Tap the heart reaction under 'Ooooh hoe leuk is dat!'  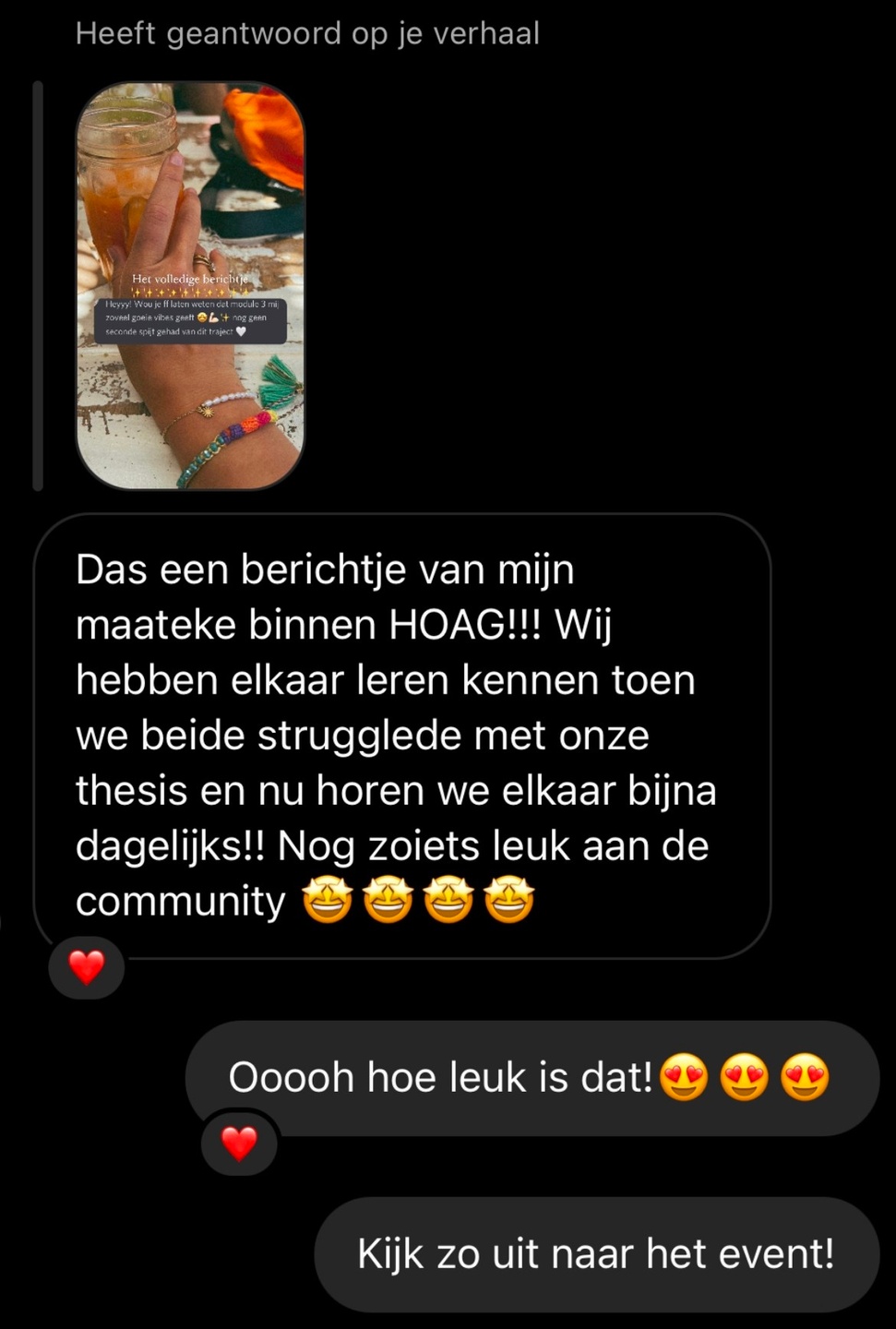239,1143
